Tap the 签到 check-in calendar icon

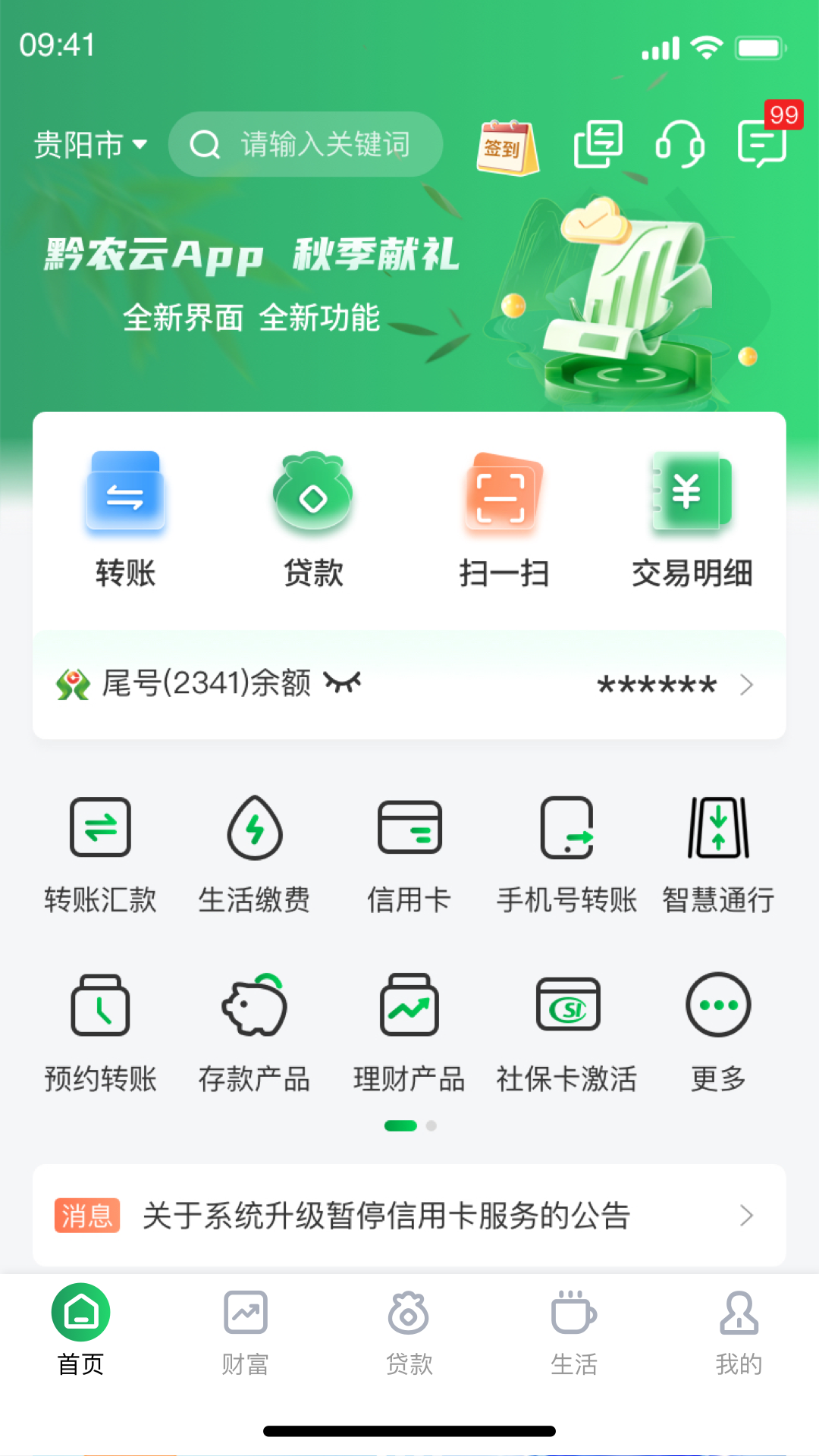point(507,146)
